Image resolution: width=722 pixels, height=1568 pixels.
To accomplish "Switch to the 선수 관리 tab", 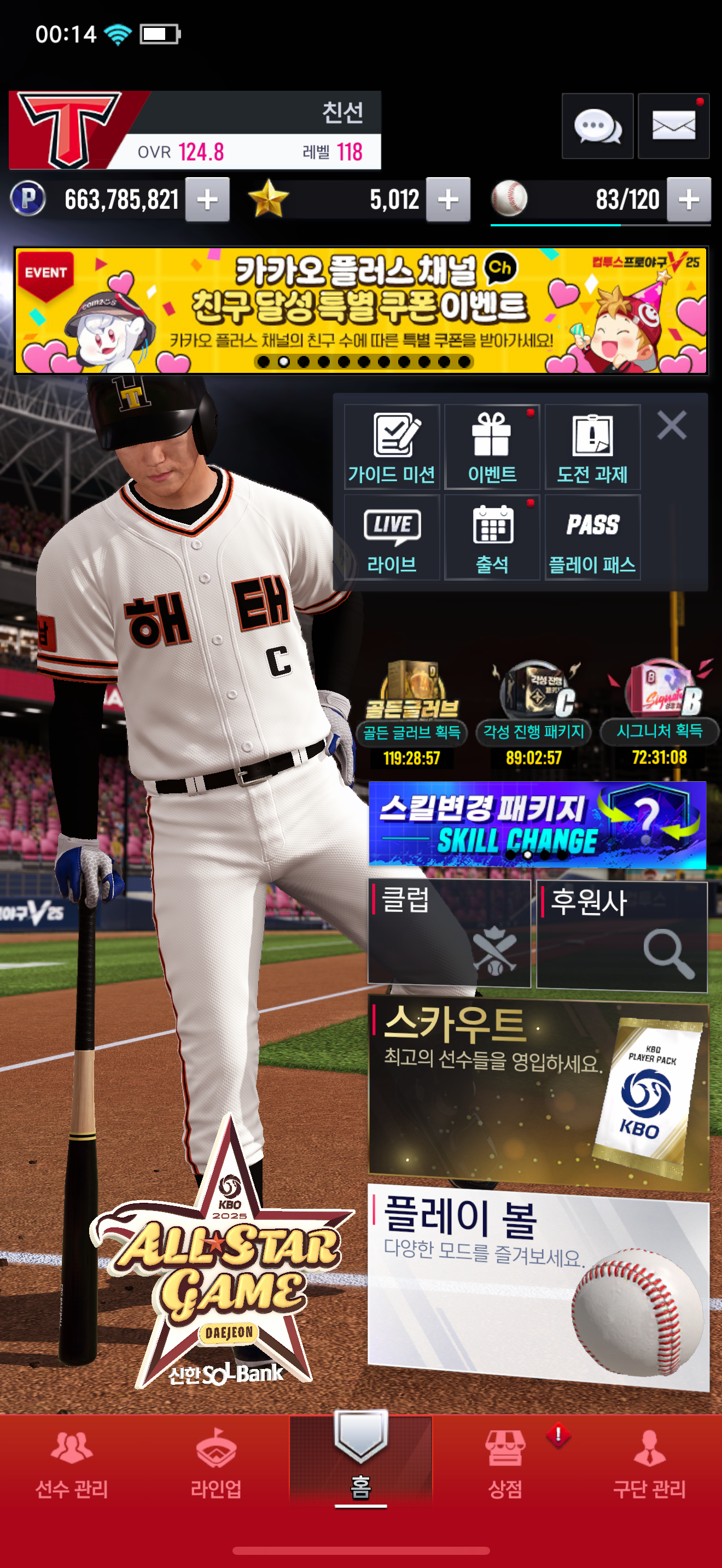I will (72, 1464).
